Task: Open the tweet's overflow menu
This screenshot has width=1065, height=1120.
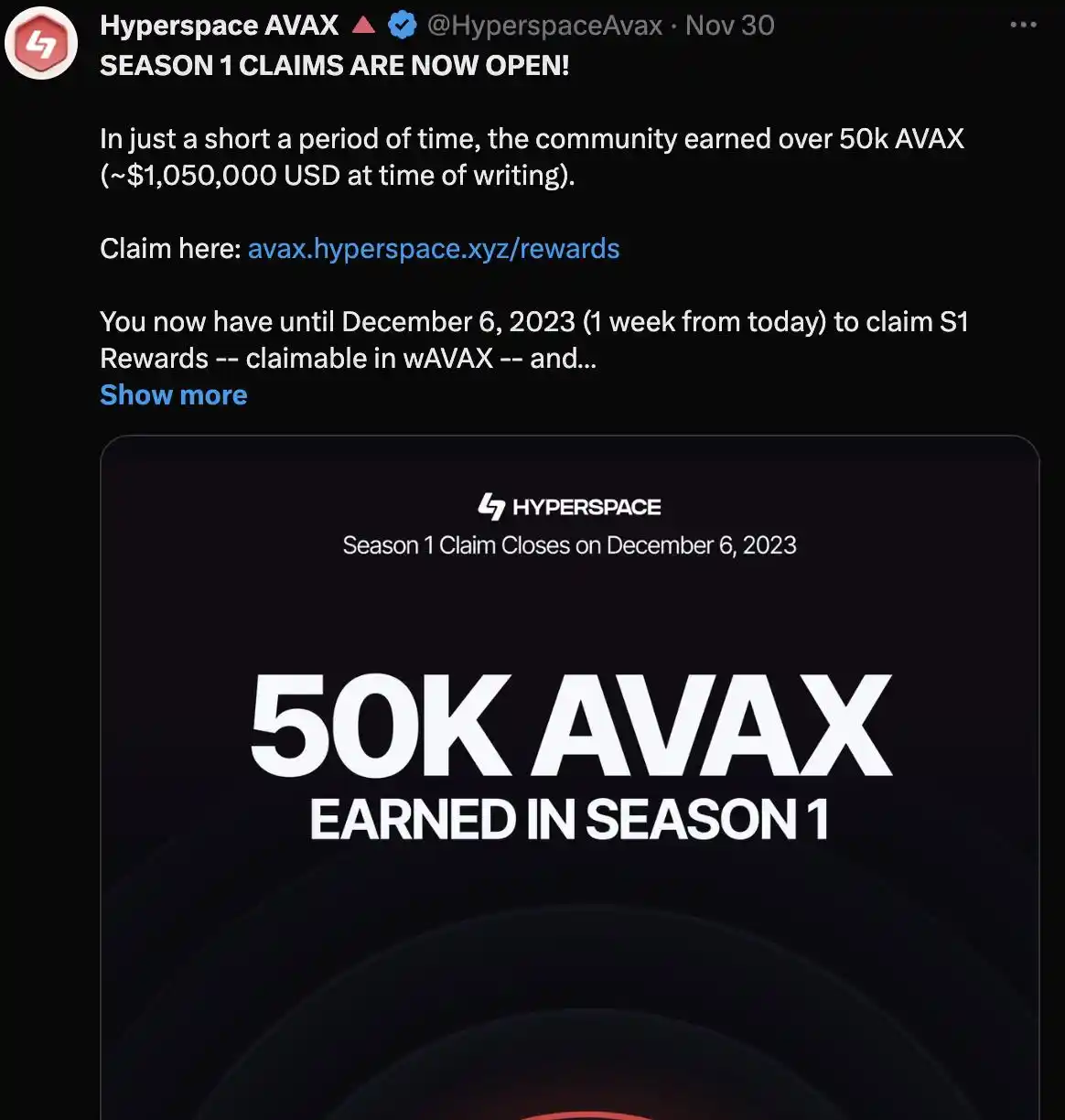Action: tap(1023, 25)
